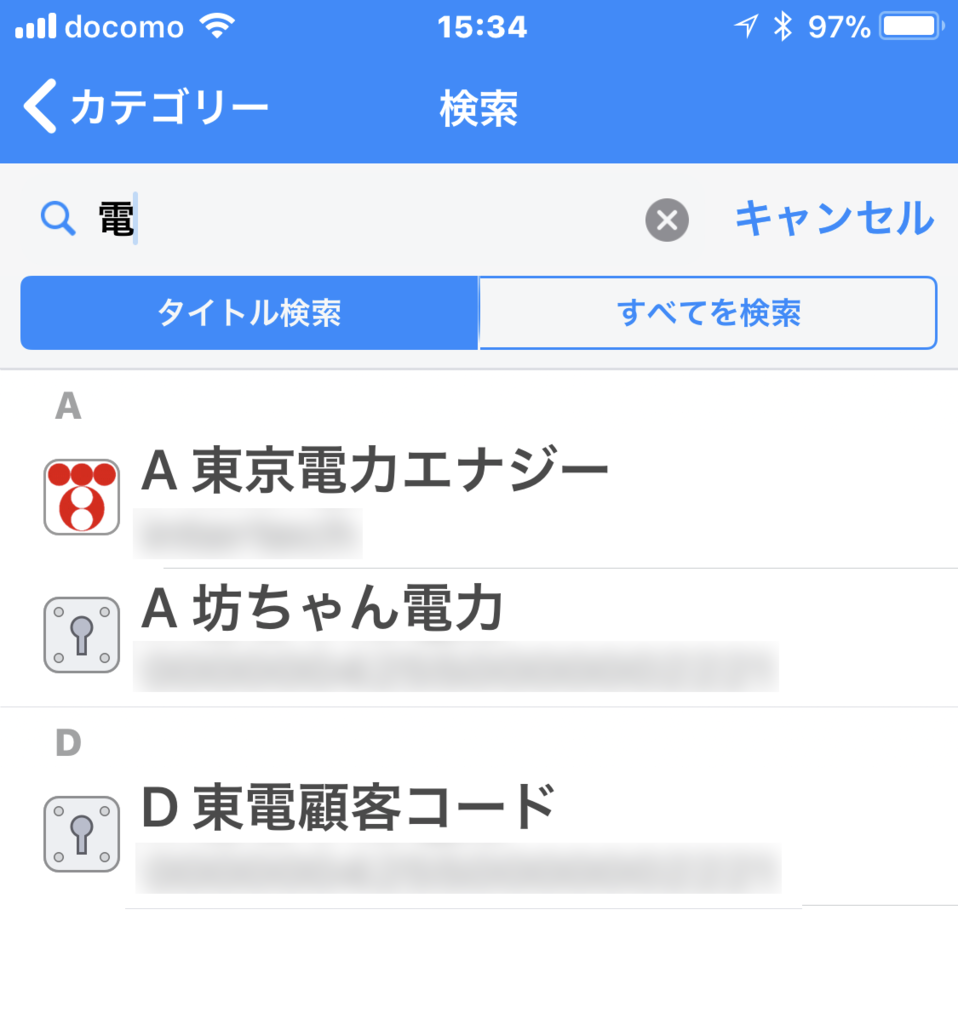This screenshot has height=1024, width=958.
Task: Tap inside the search input field
Action: pyautogui.click(x=300, y=220)
